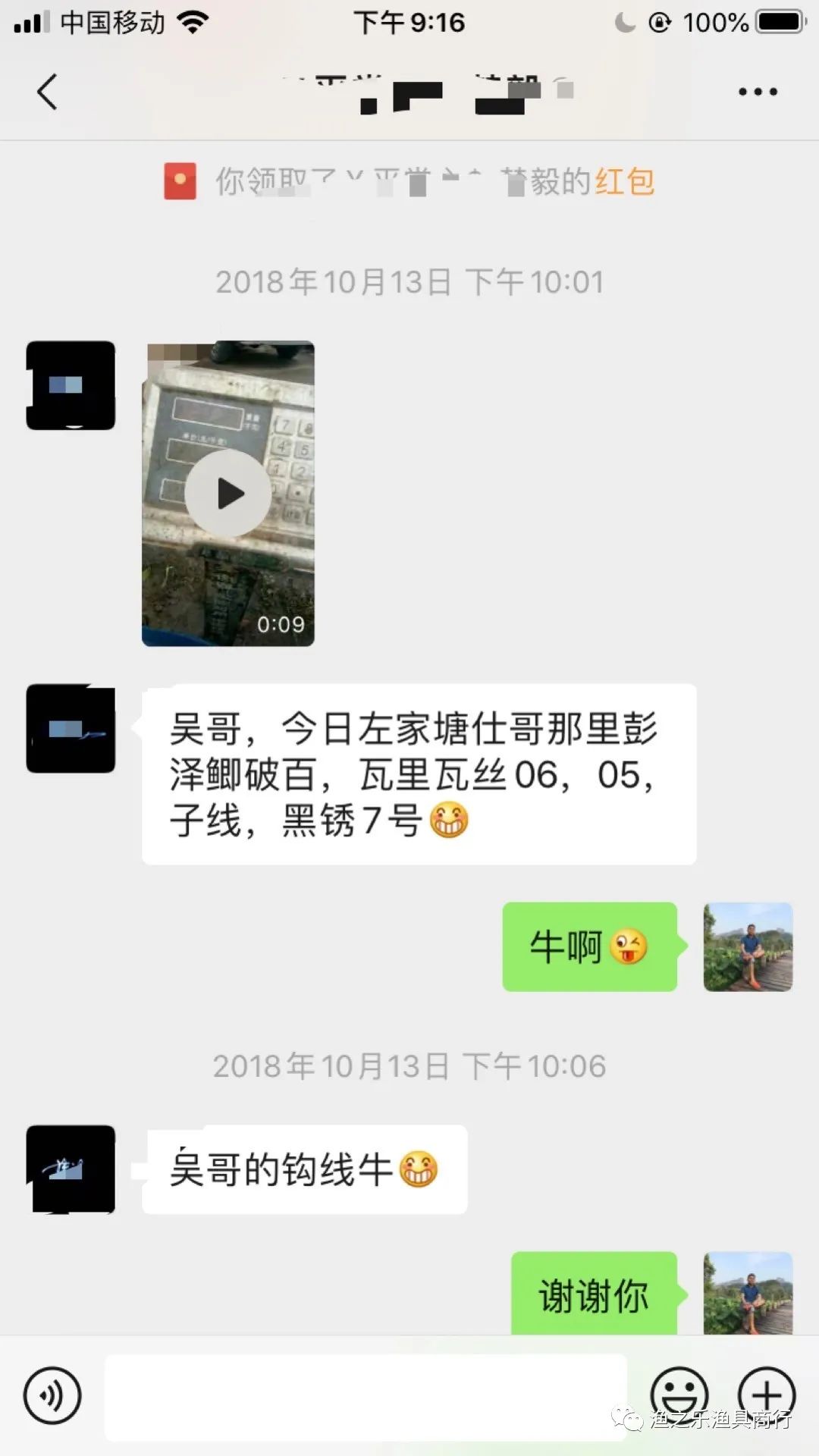Tap the cellular signal bars icon
819x1456 pixels.
(30, 21)
